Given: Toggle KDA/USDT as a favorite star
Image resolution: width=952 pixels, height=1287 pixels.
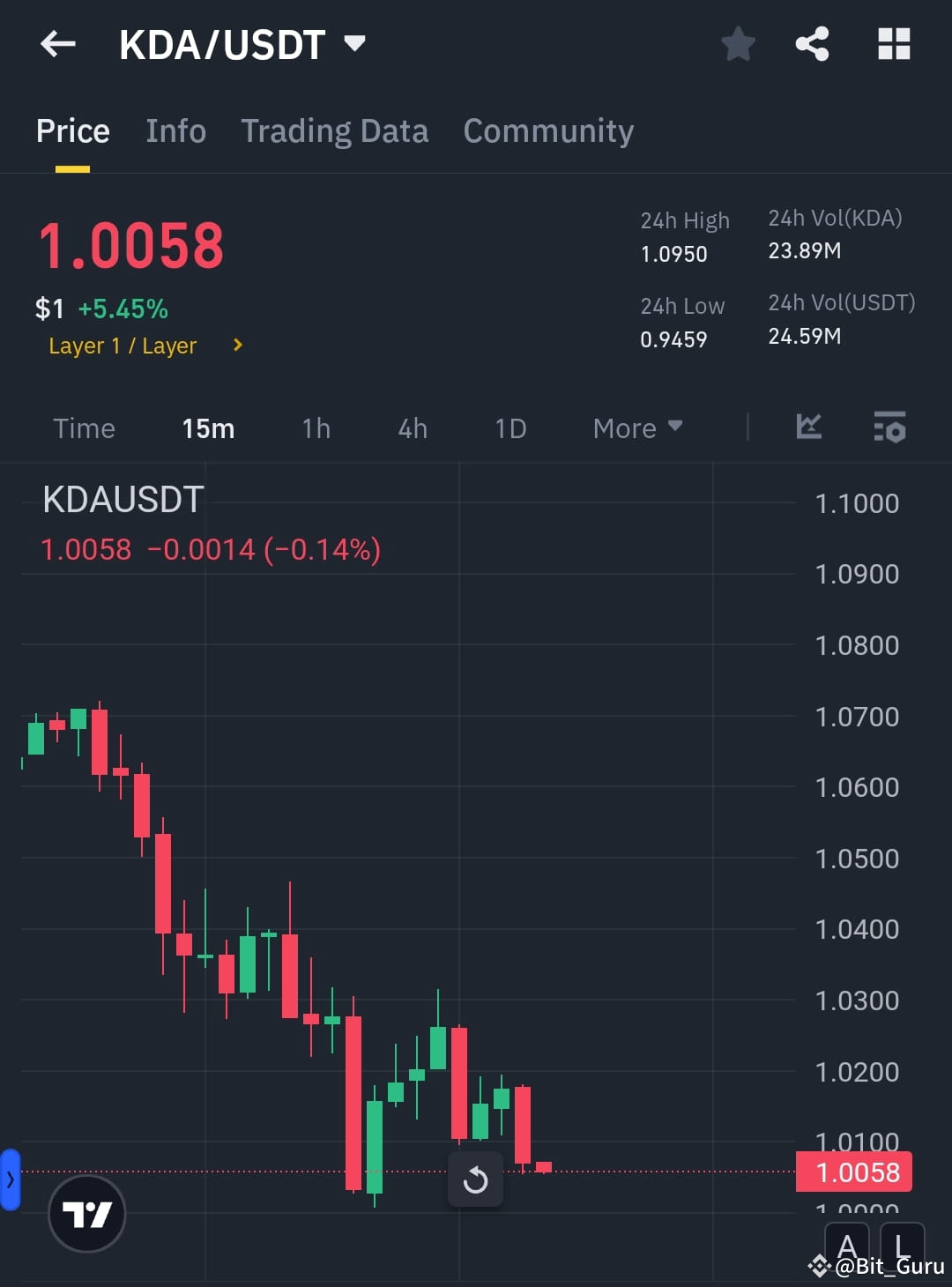Looking at the screenshot, I should point(738,44).
